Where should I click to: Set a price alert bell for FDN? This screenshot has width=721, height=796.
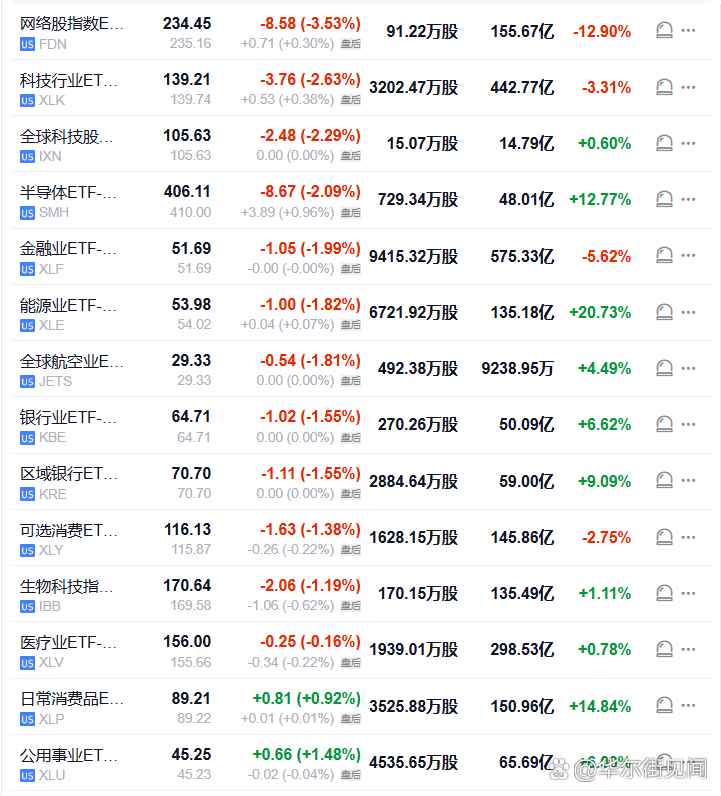(x=664, y=31)
